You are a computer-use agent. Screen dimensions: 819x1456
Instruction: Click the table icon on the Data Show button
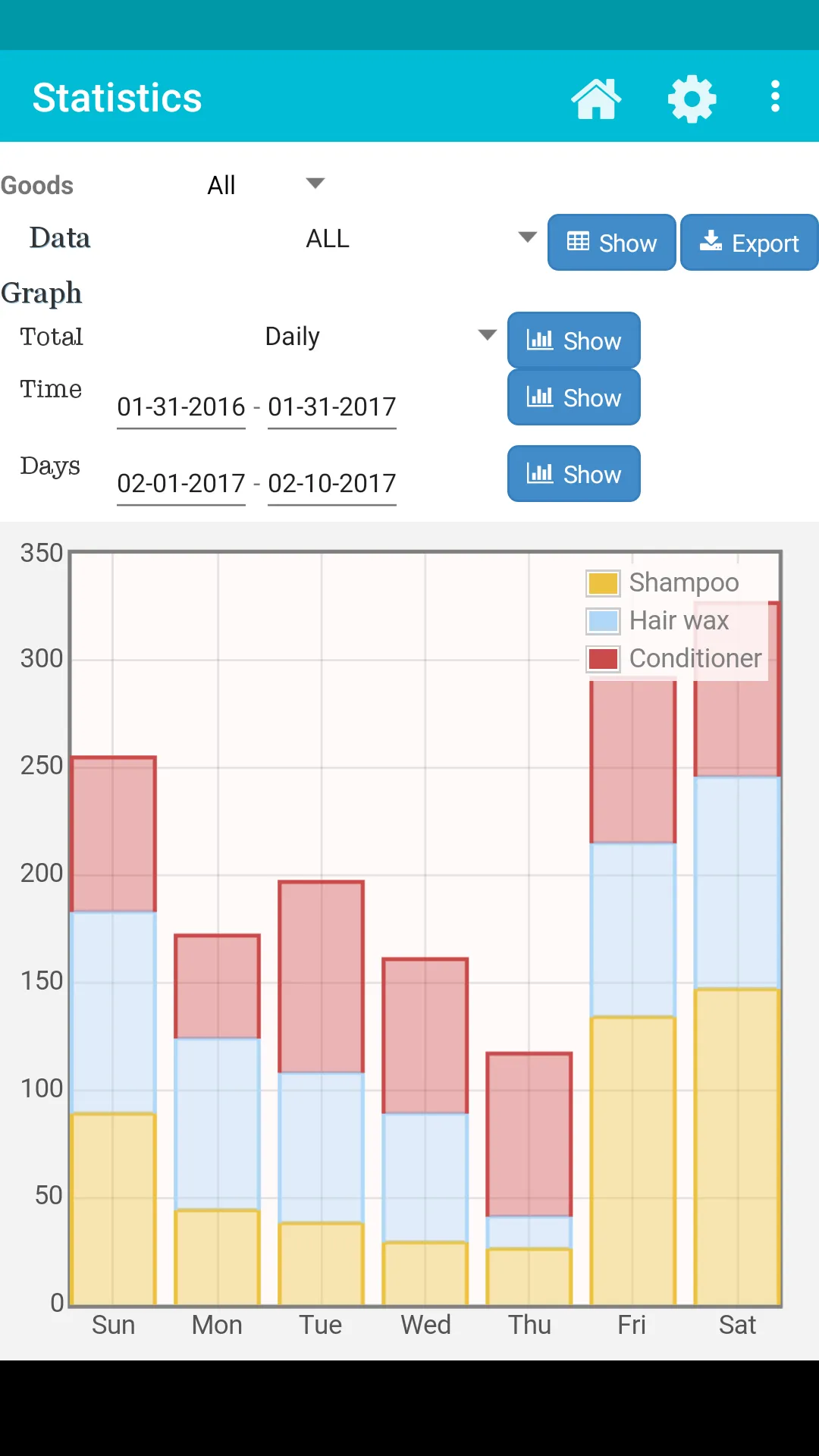[579, 241]
